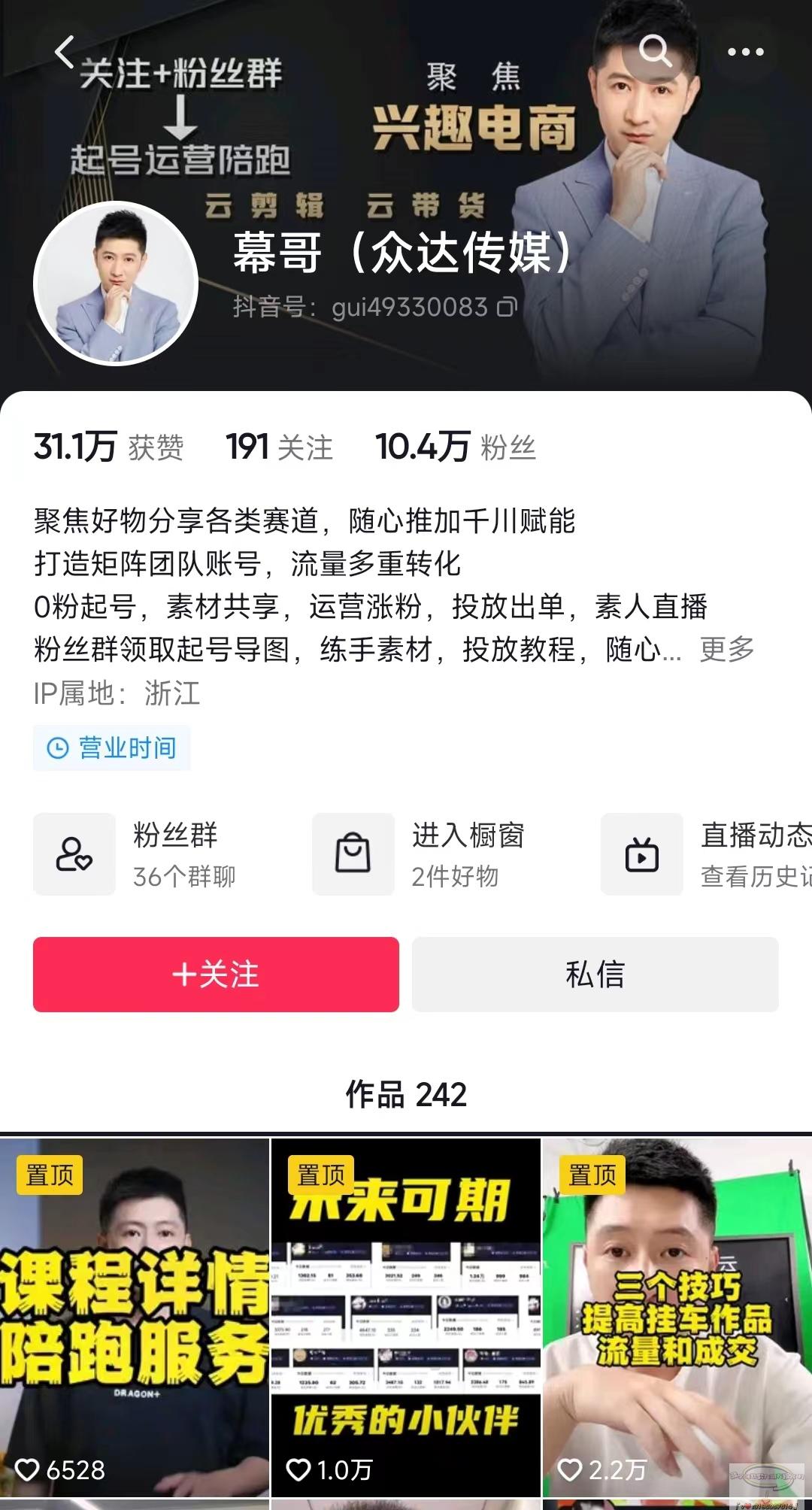Expand bio with 更多
Screen dimensions: 812x1510
tap(726, 649)
